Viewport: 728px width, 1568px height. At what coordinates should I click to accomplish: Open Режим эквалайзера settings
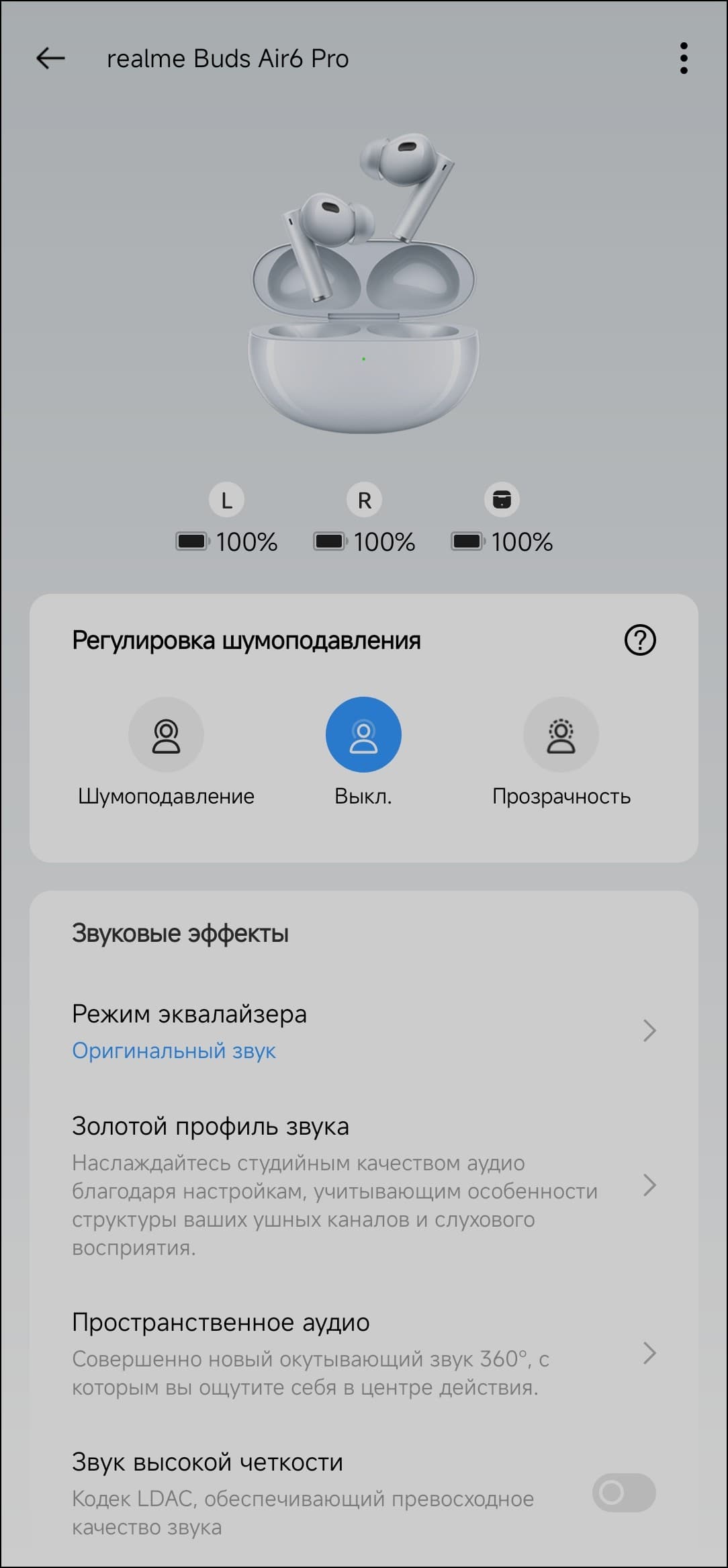point(363,1031)
